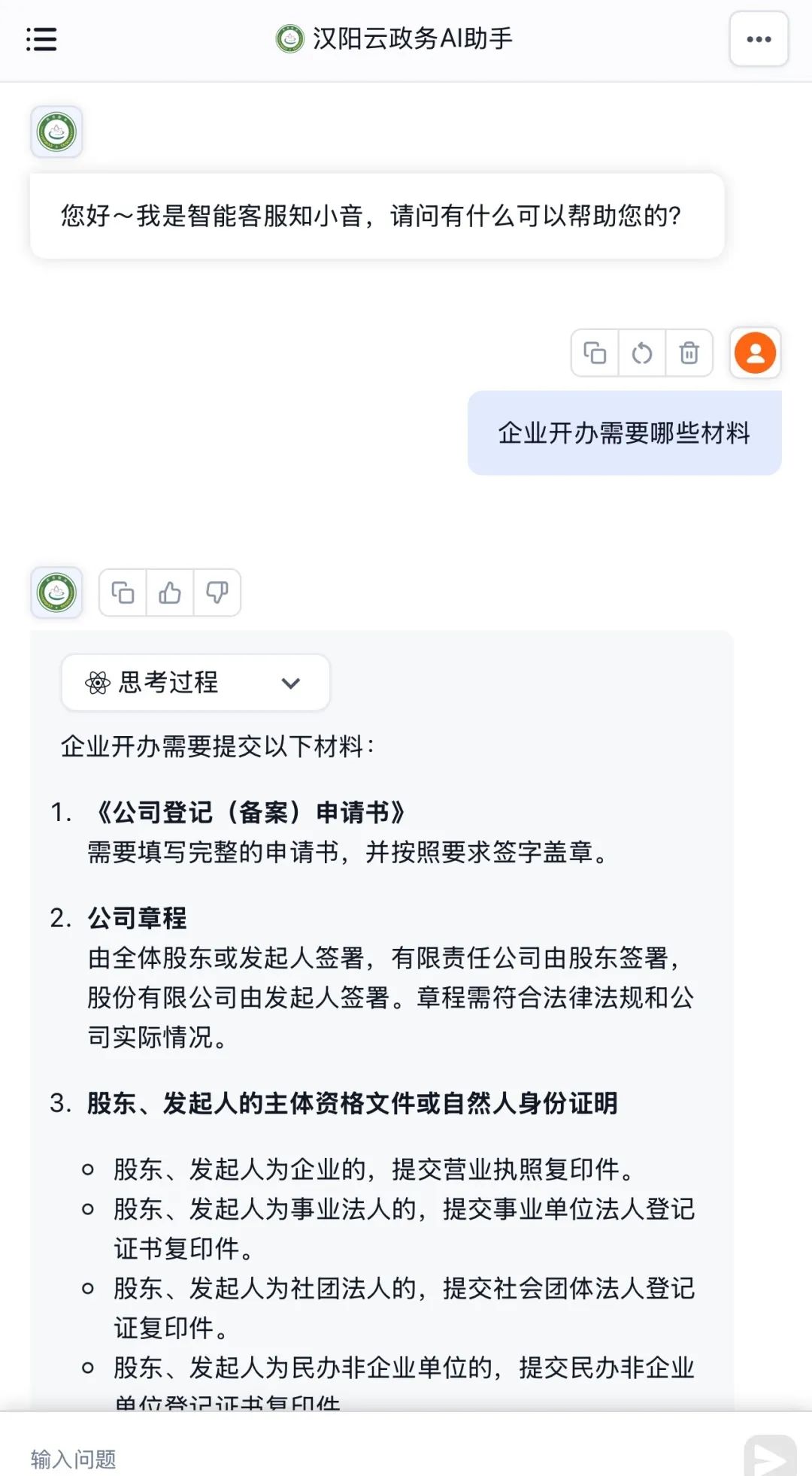
Task: Delete the user's question message
Action: point(689,353)
